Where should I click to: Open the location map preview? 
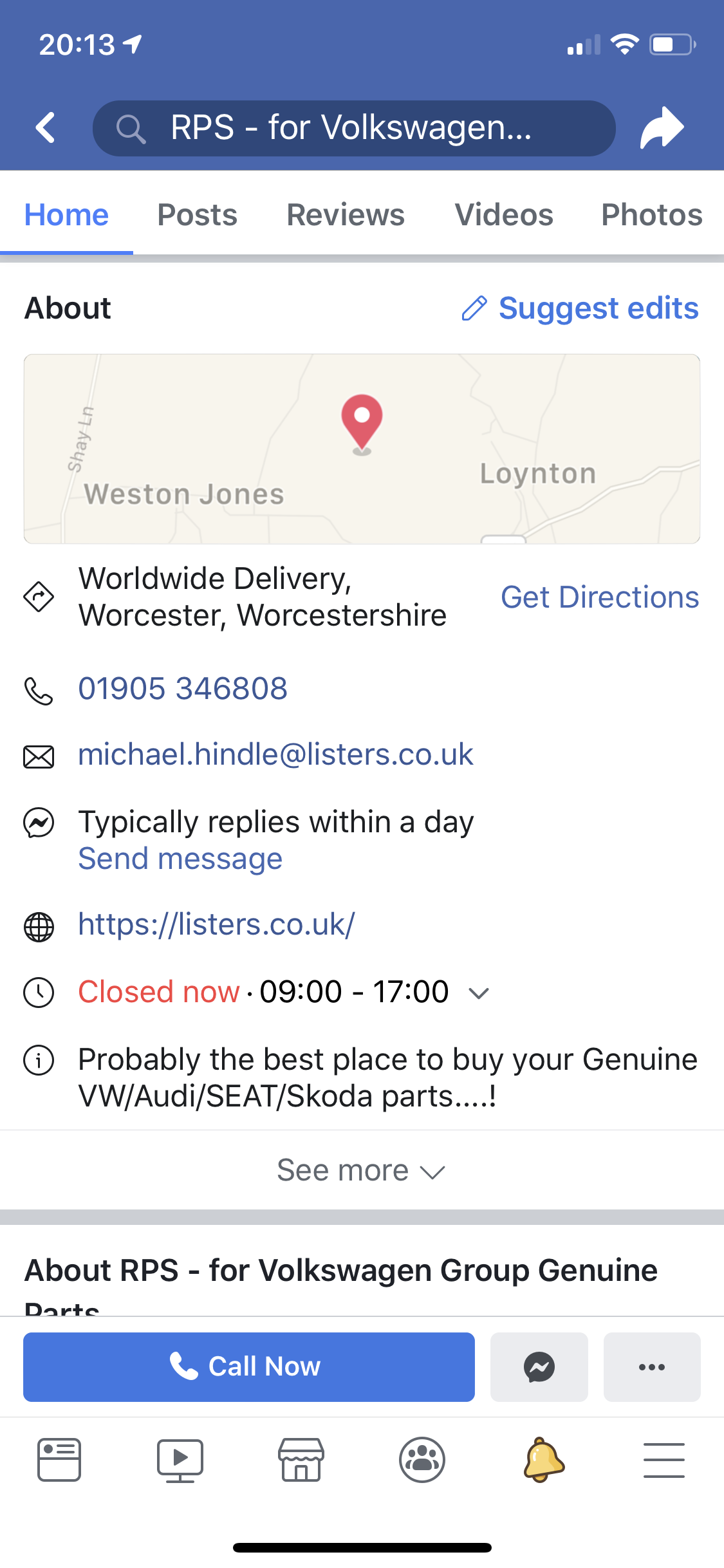tap(362, 449)
